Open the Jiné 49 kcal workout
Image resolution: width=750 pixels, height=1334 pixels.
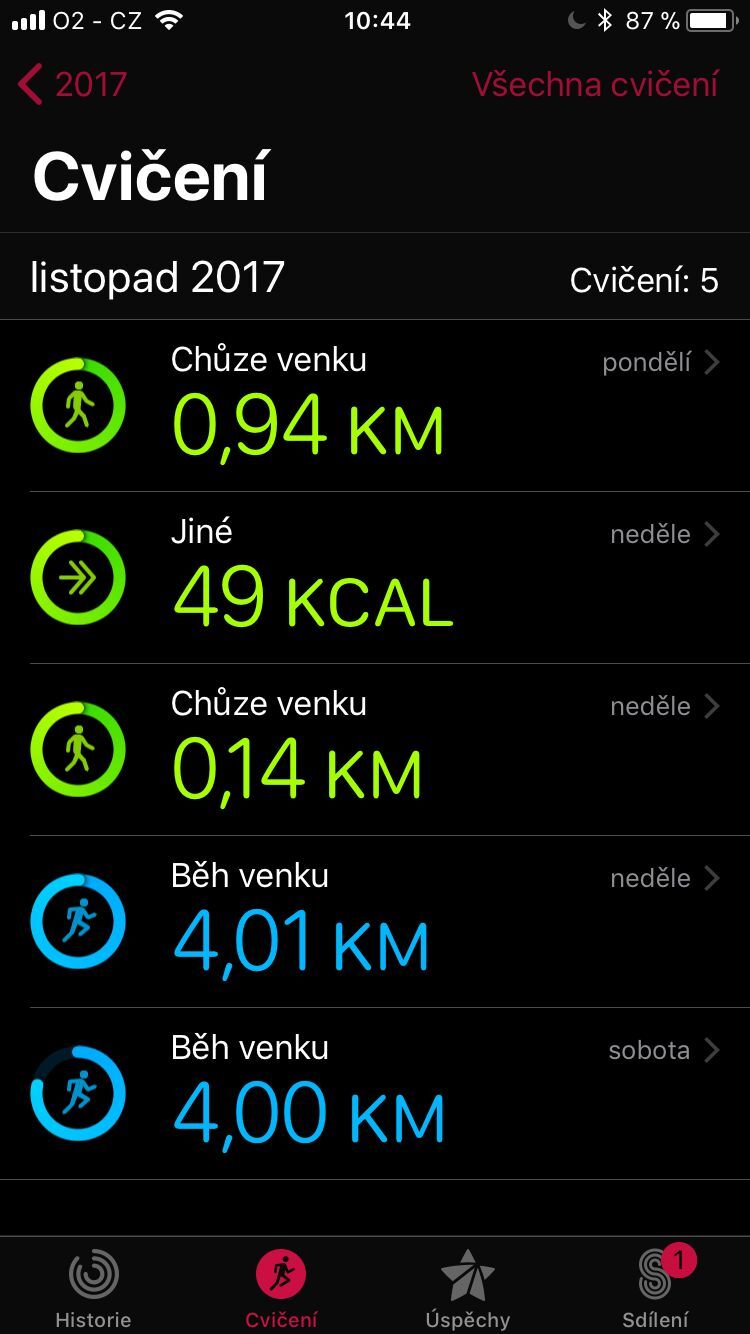click(375, 578)
